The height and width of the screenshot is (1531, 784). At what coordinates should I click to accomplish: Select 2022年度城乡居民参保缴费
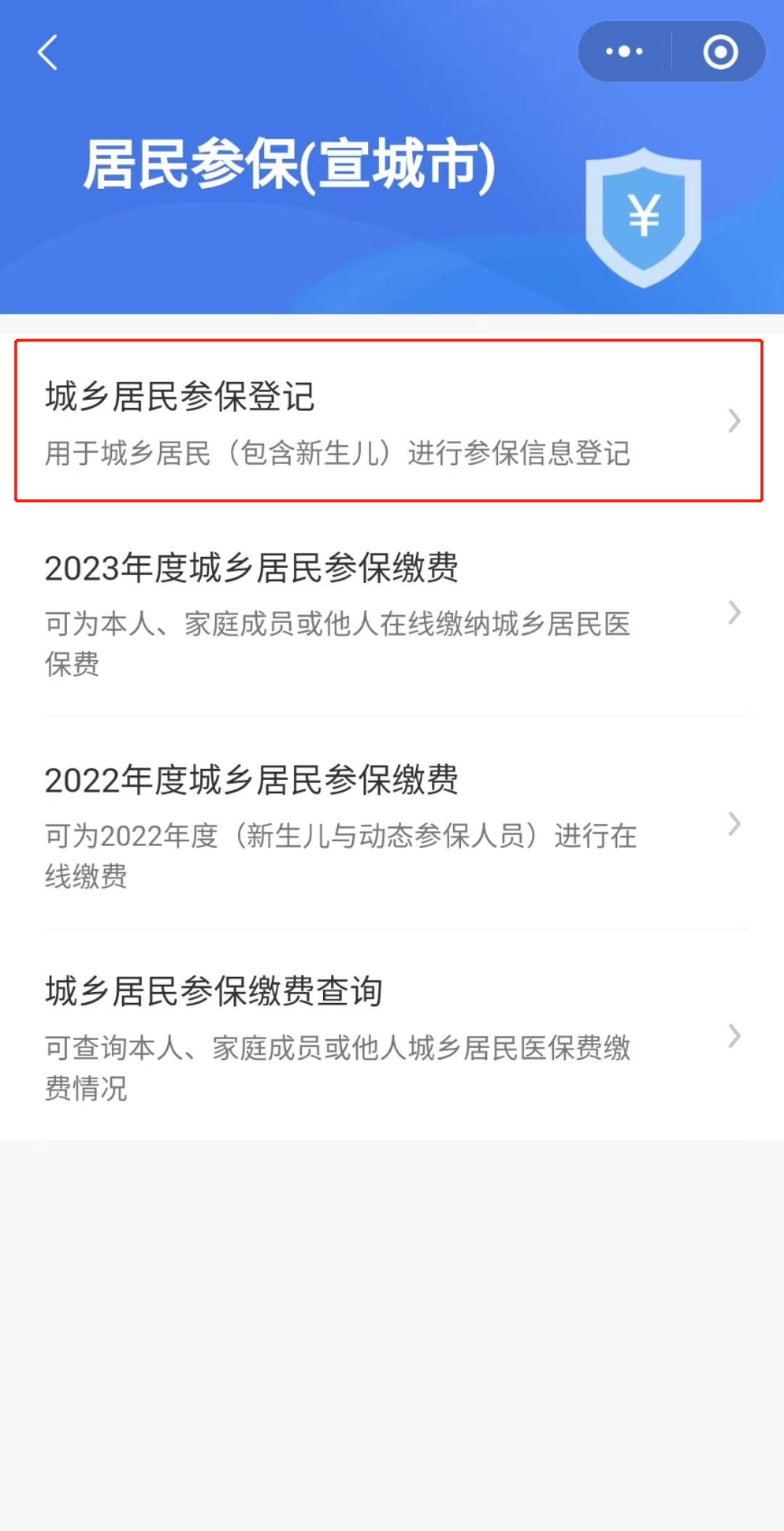click(392, 824)
